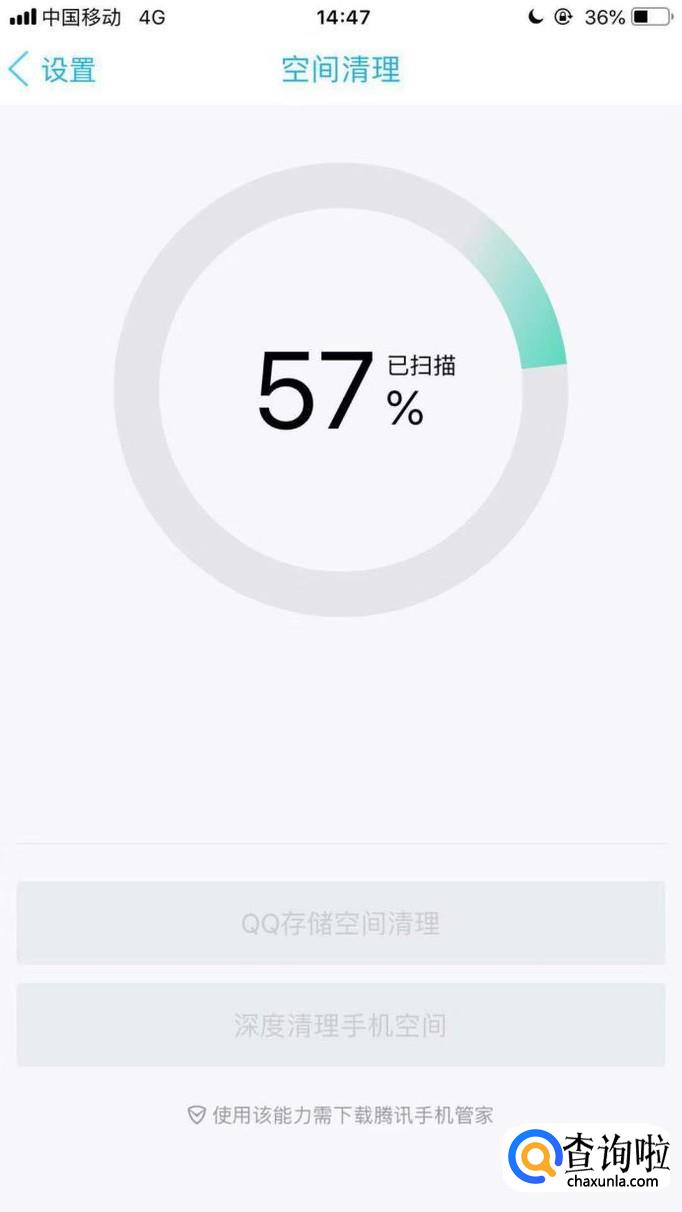This screenshot has width=682, height=1212.
Task: Go back to 设置
Action: coord(52,70)
